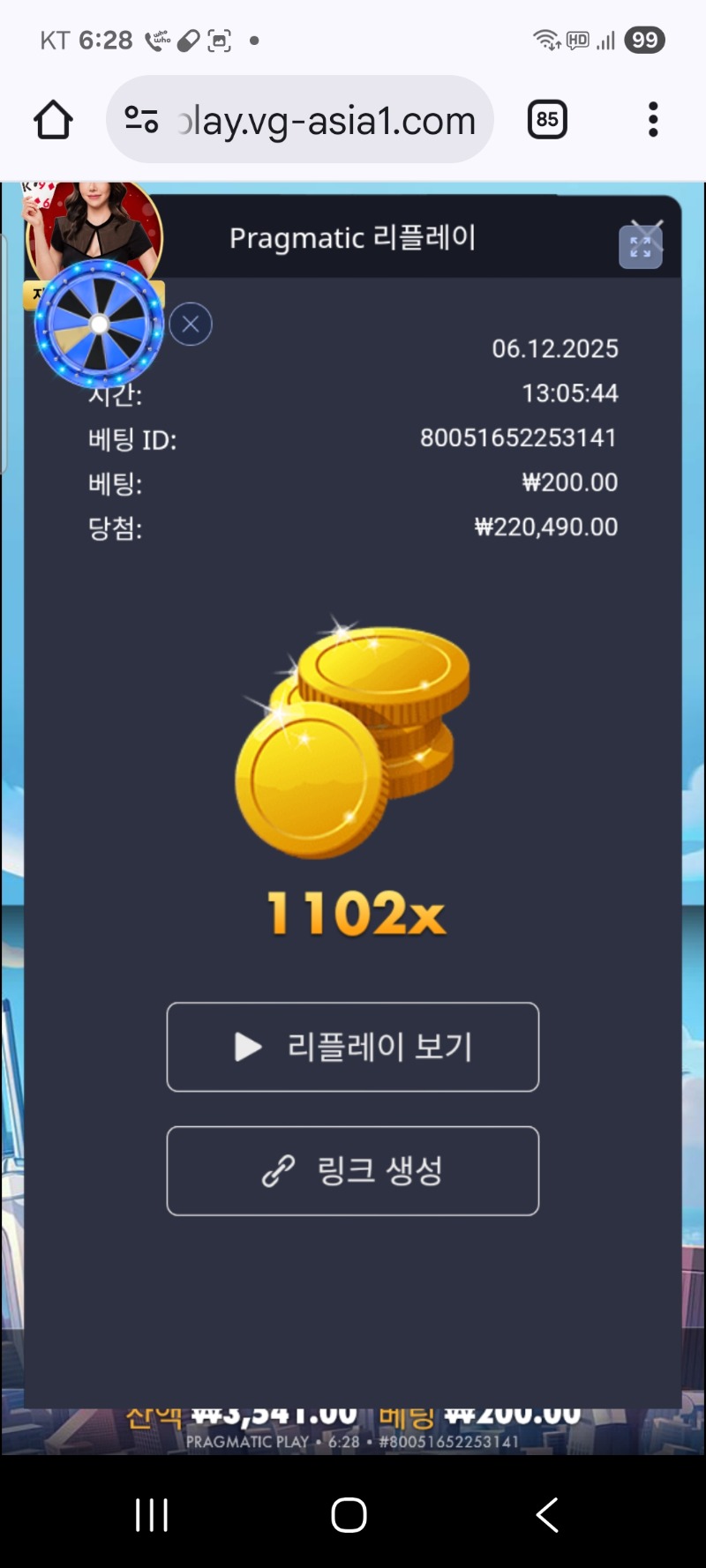Tap the play triangle icon inside the replay button
This screenshot has height=1568, width=706.
pos(246,1047)
